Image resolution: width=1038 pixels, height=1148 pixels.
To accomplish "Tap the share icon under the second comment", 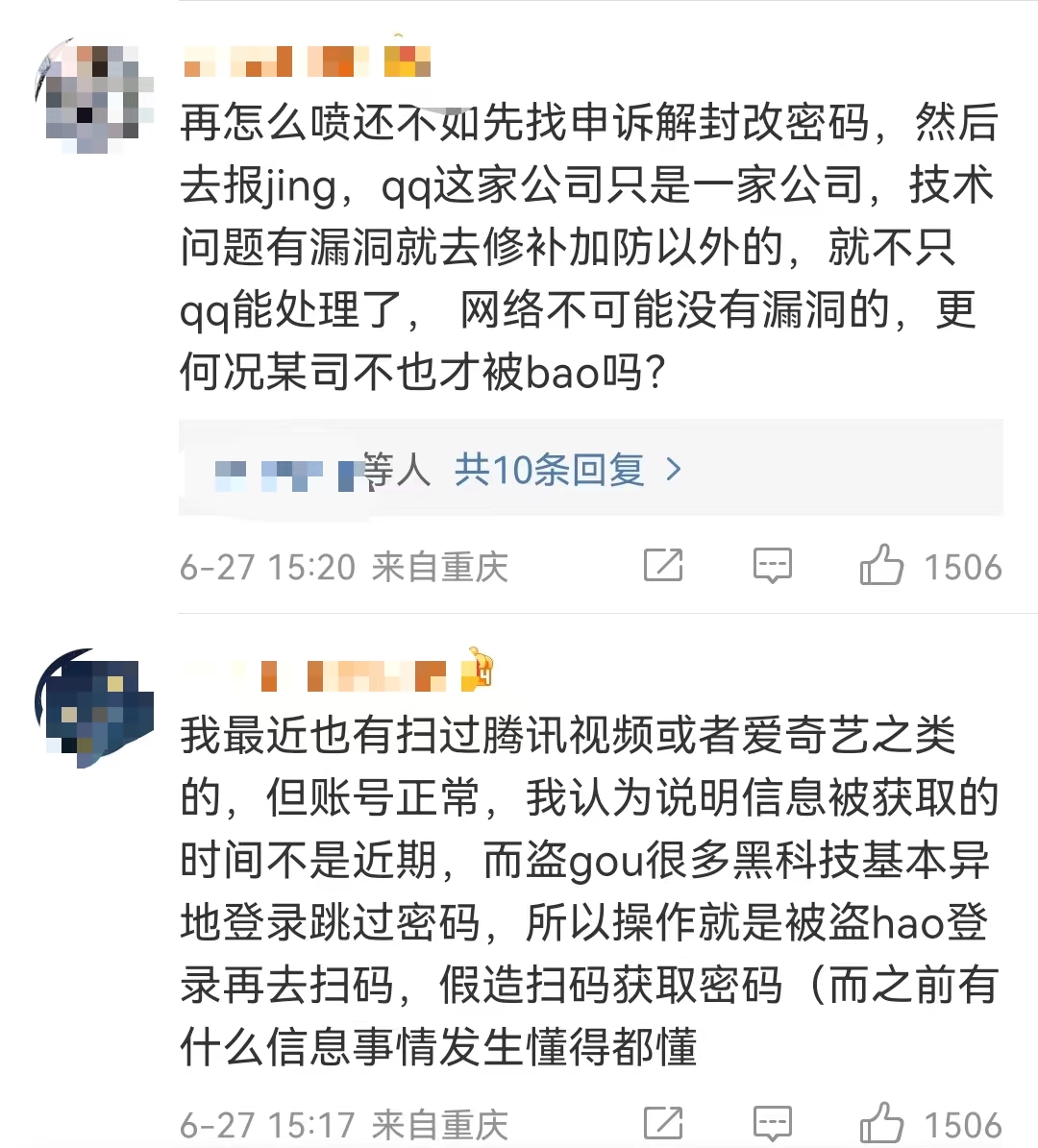I will tap(663, 1120).
